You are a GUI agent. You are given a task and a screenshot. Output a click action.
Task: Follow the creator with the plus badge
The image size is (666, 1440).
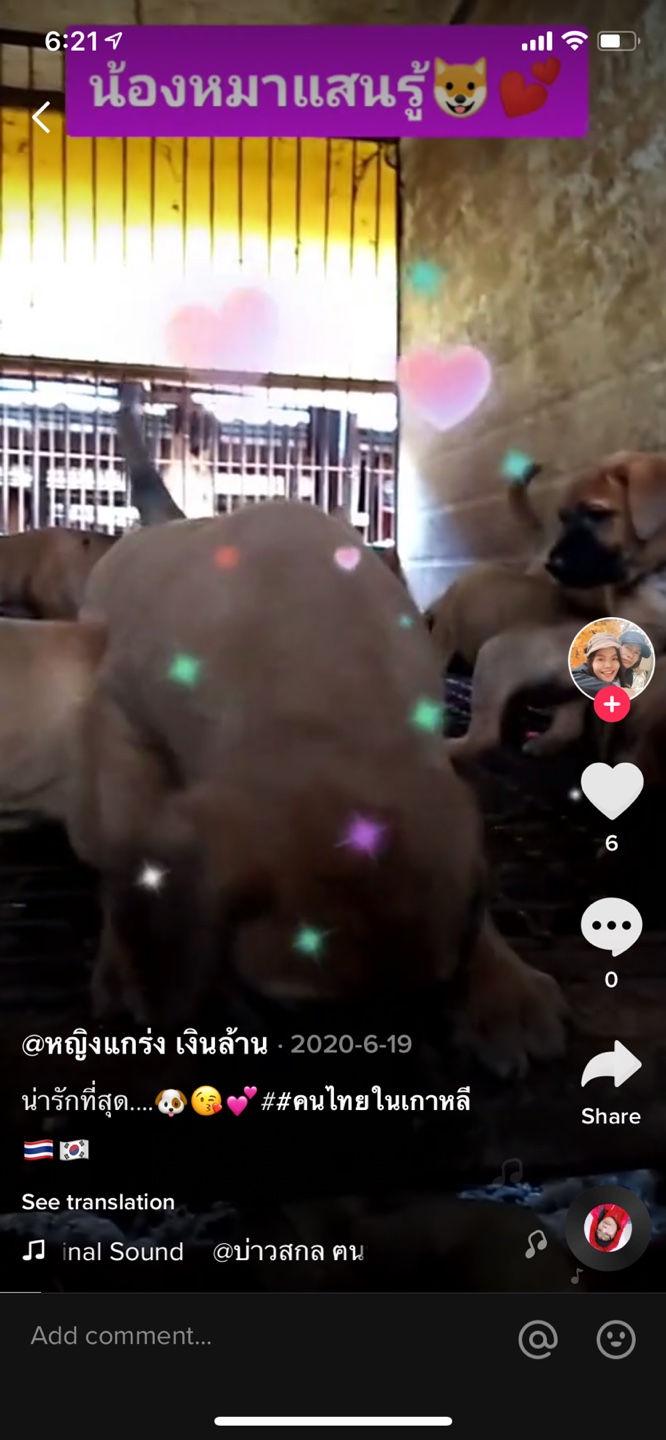(x=611, y=705)
